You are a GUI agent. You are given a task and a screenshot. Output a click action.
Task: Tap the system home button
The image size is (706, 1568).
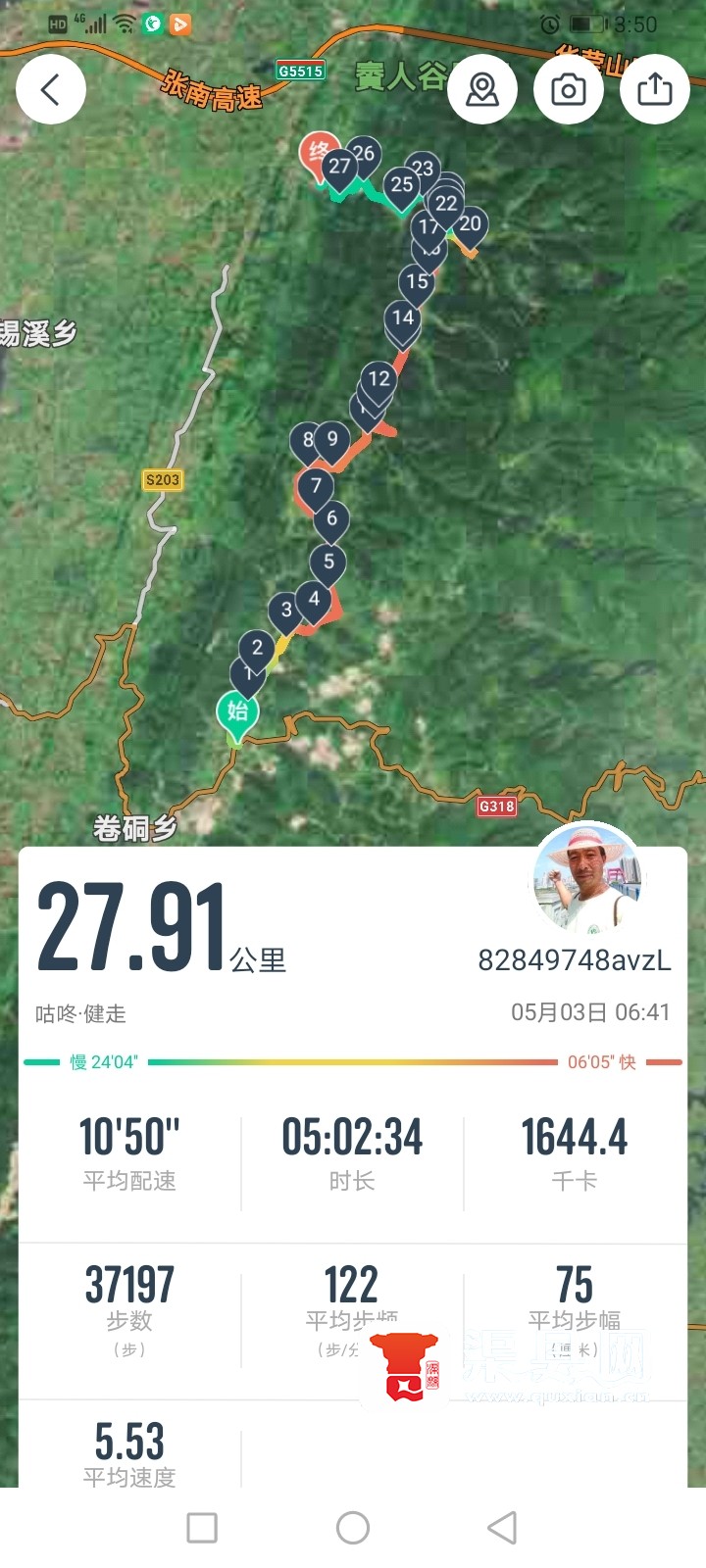[353, 1527]
